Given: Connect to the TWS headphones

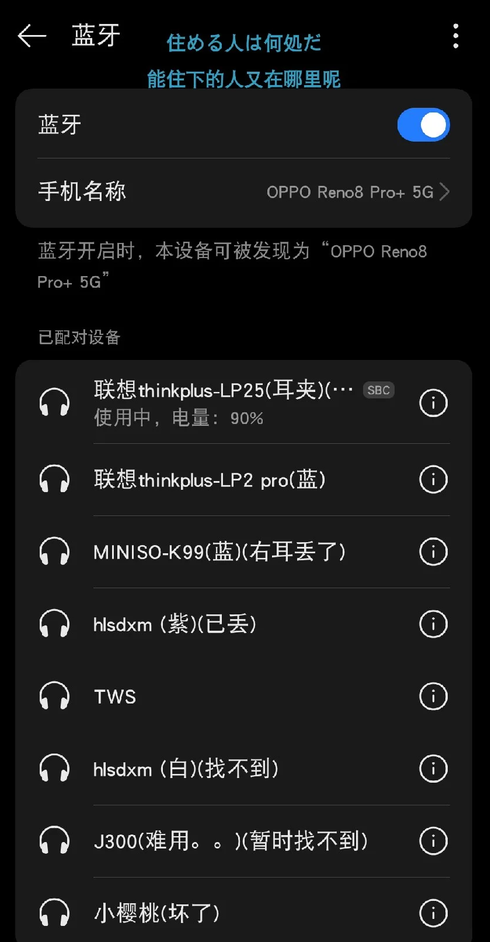Looking at the screenshot, I should click(244, 696).
